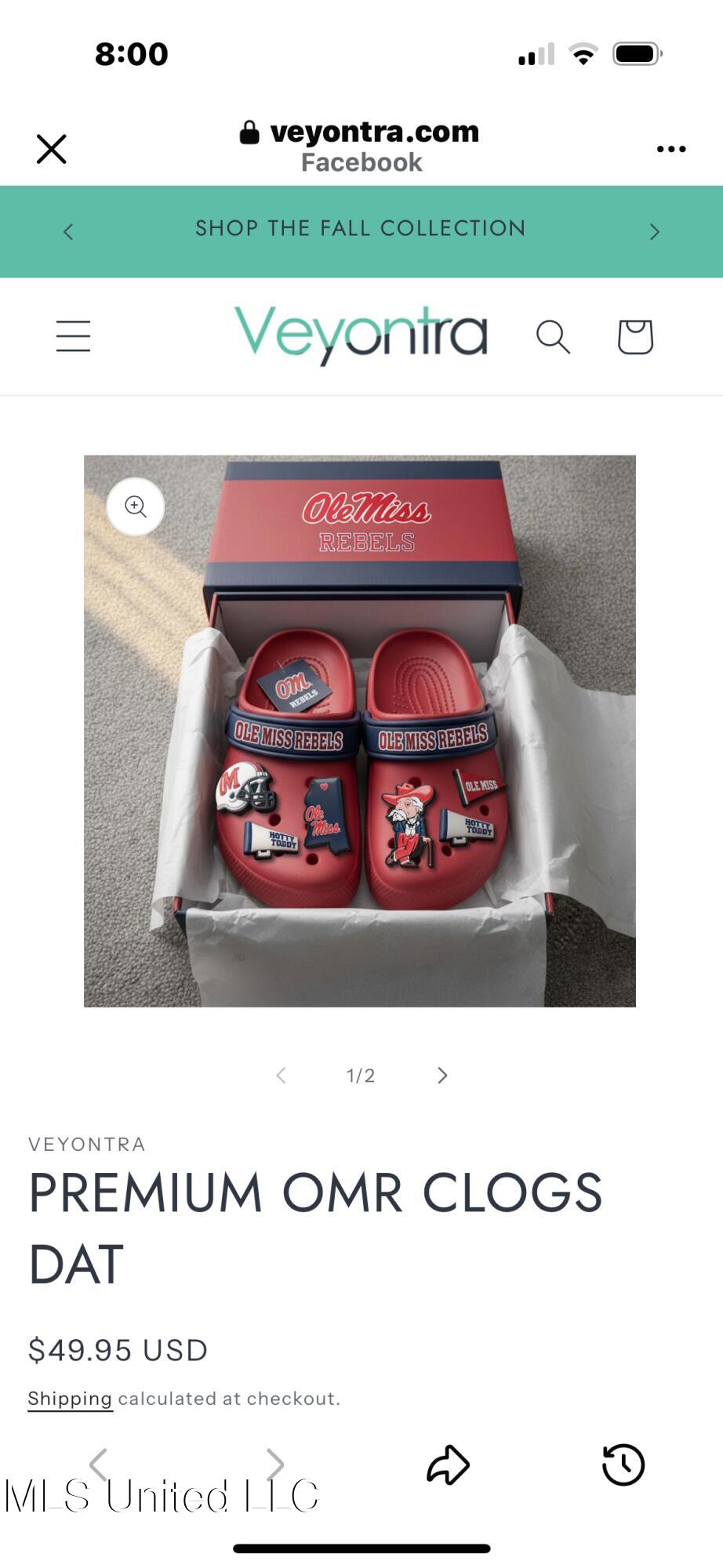Close the in-app browser

tap(52, 148)
